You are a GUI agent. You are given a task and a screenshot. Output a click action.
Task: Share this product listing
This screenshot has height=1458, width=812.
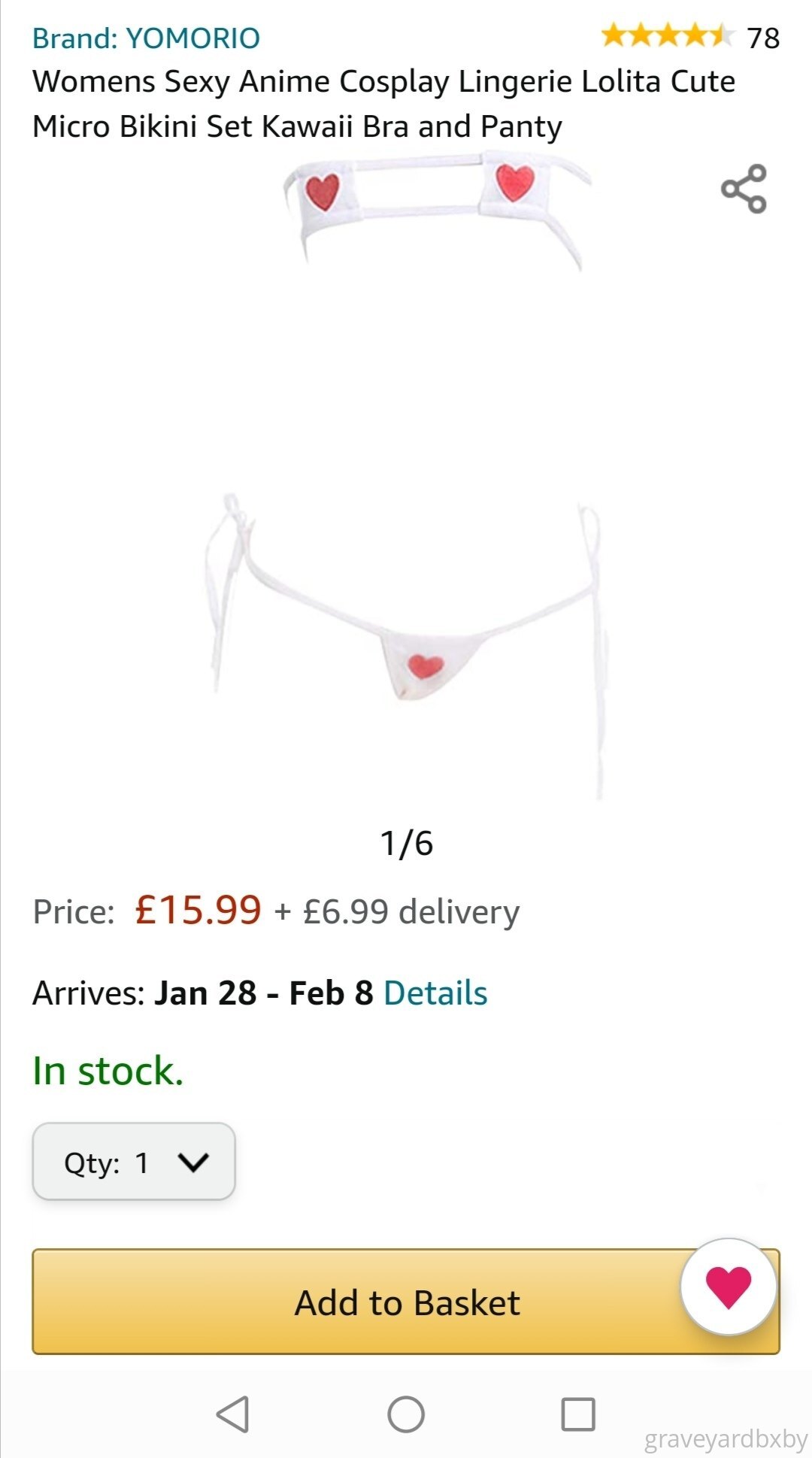744,189
